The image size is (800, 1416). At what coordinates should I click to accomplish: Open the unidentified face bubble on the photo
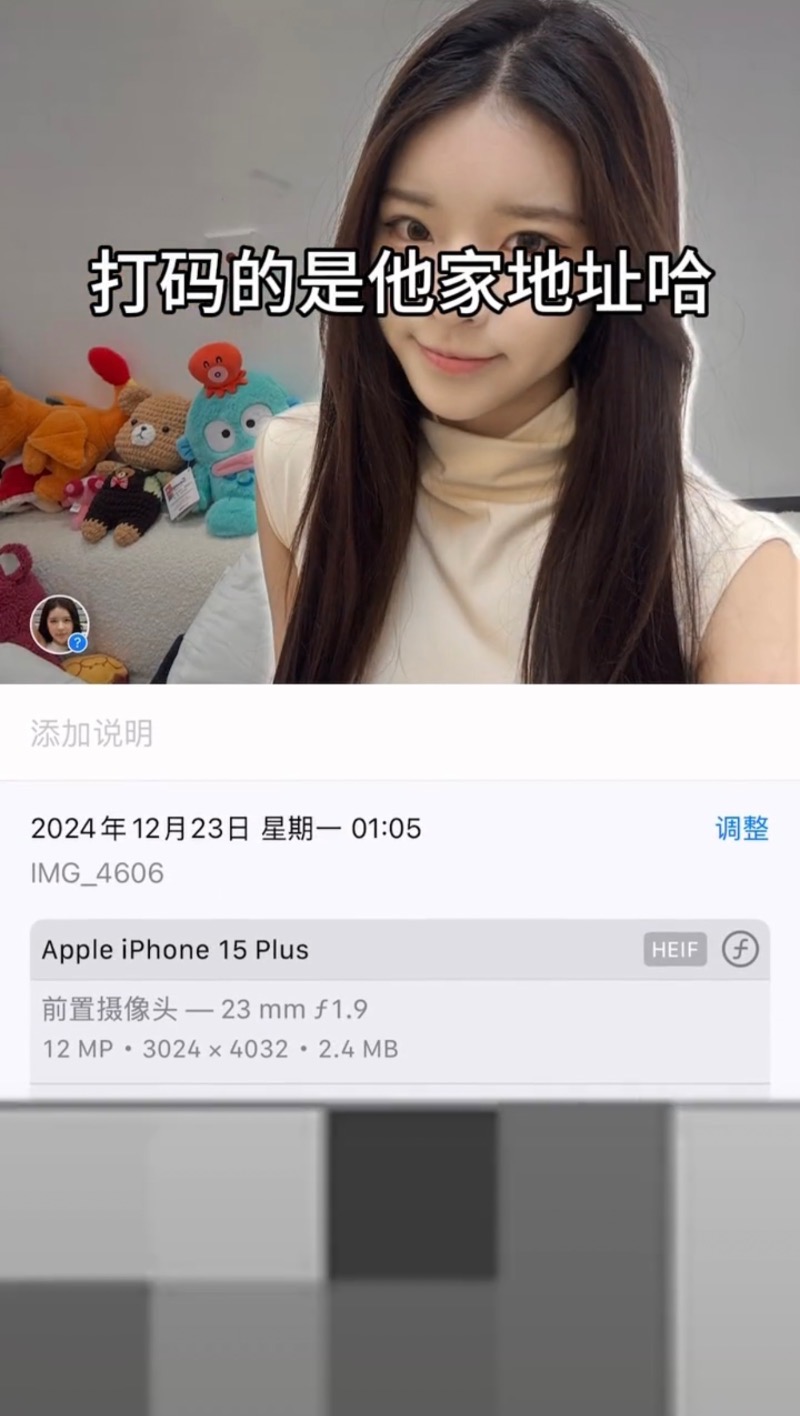click(x=59, y=624)
